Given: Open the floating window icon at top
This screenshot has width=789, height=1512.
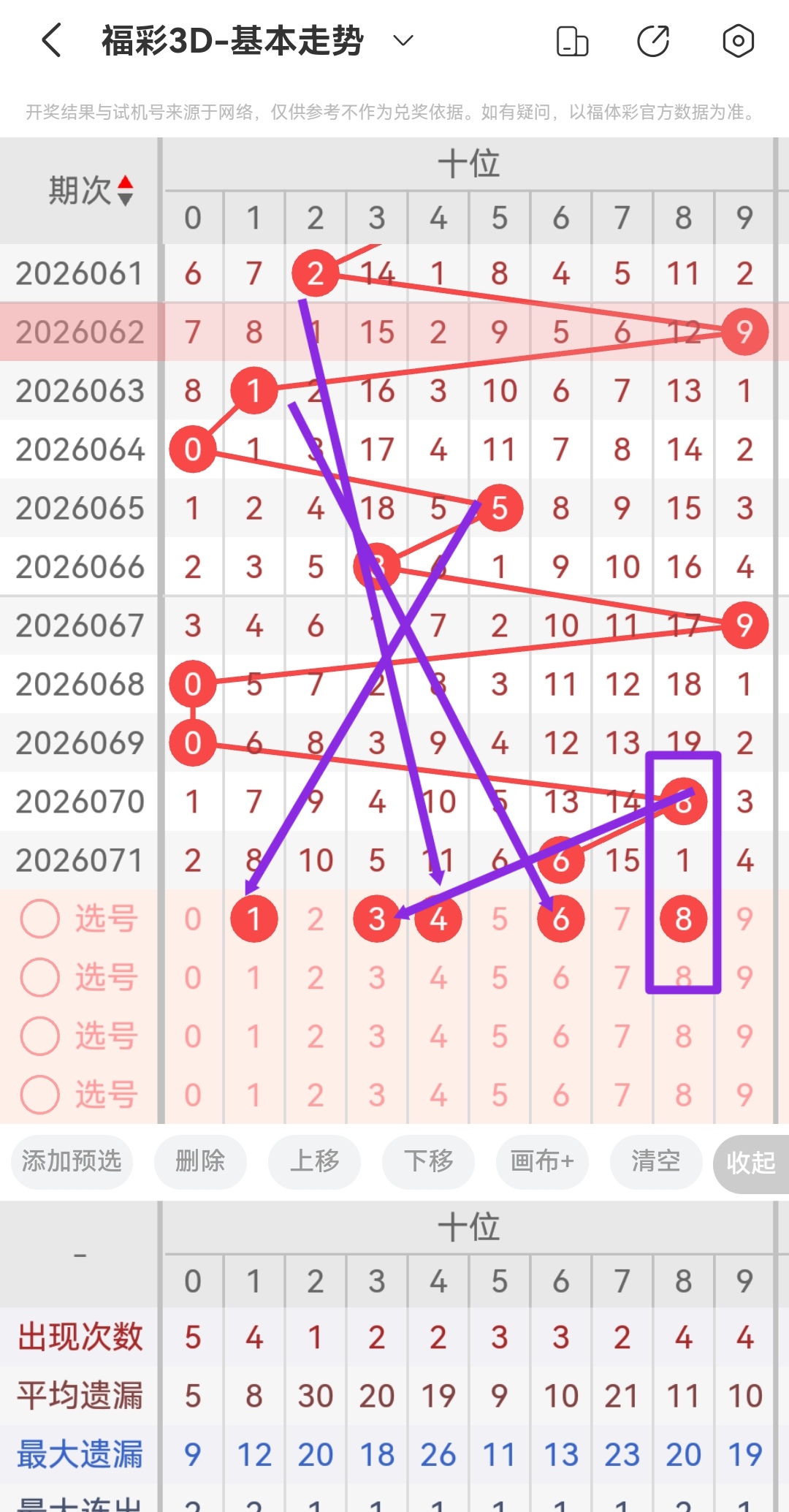Looking at the screenshot, I should coord(573,42).
